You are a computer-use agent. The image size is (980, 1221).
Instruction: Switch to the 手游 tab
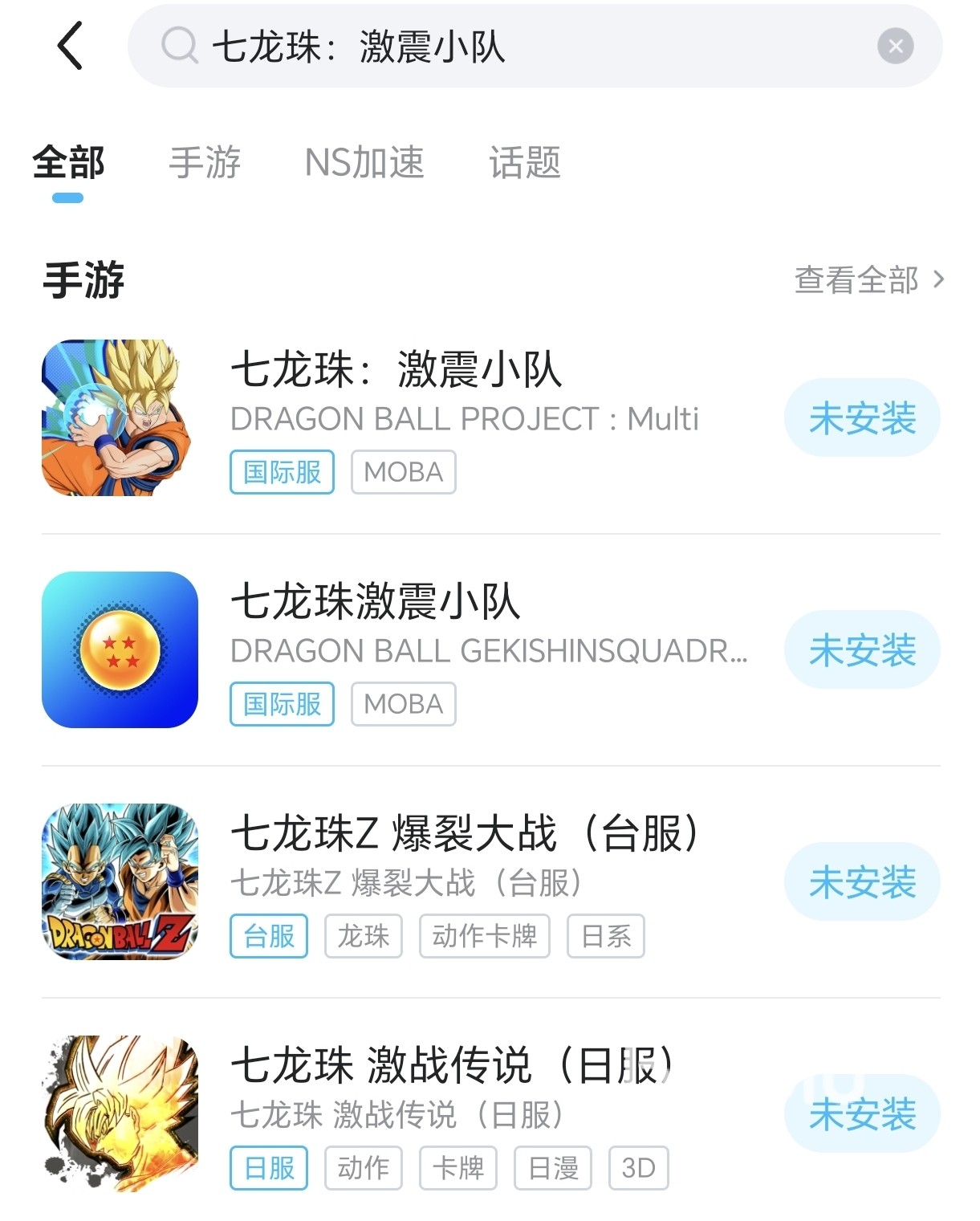[205, 163]
